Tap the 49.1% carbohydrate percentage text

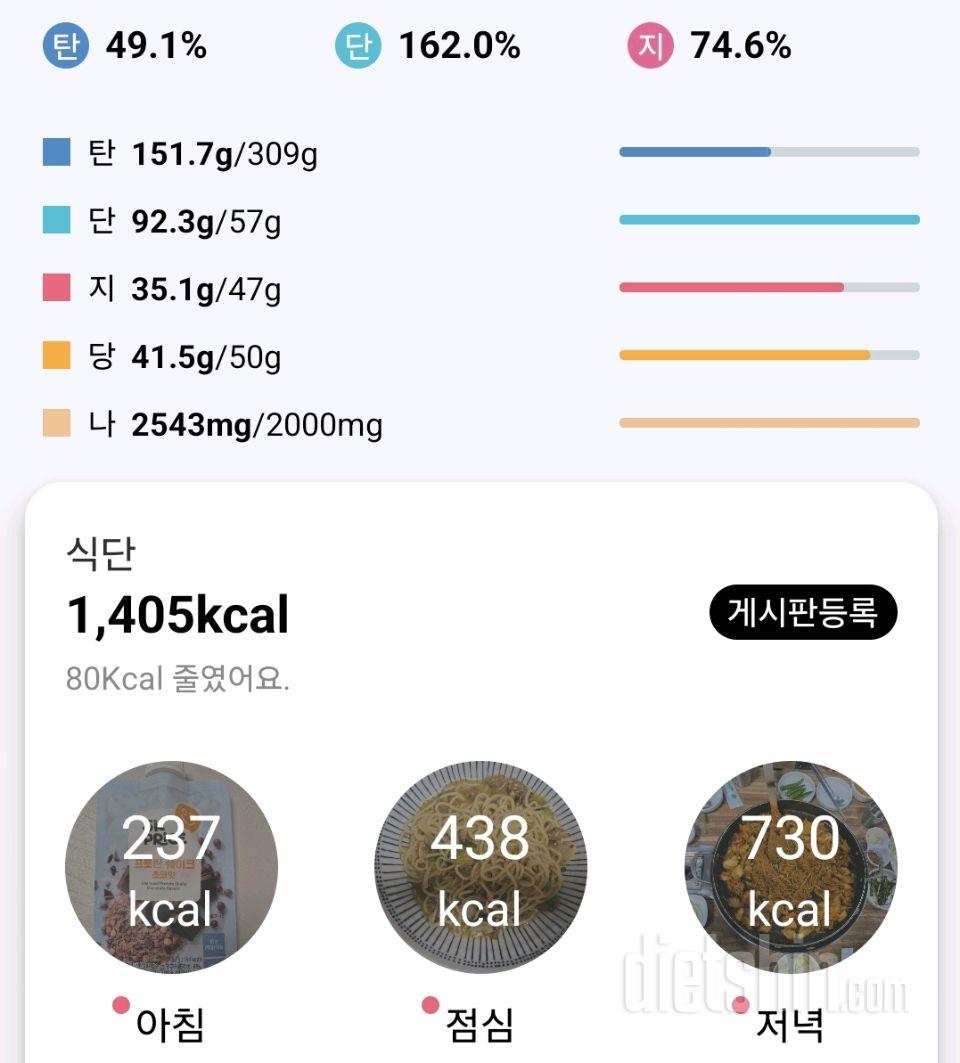click(x=153, y=44)
